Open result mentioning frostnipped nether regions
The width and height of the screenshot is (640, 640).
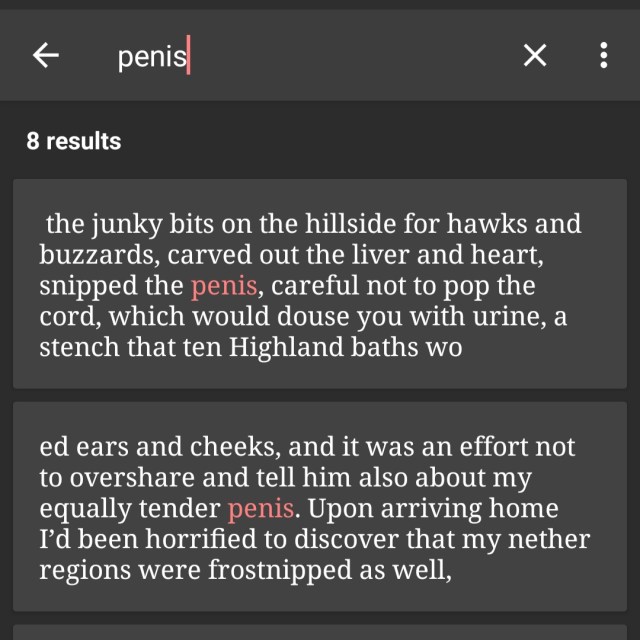click(x=319, y=508)
